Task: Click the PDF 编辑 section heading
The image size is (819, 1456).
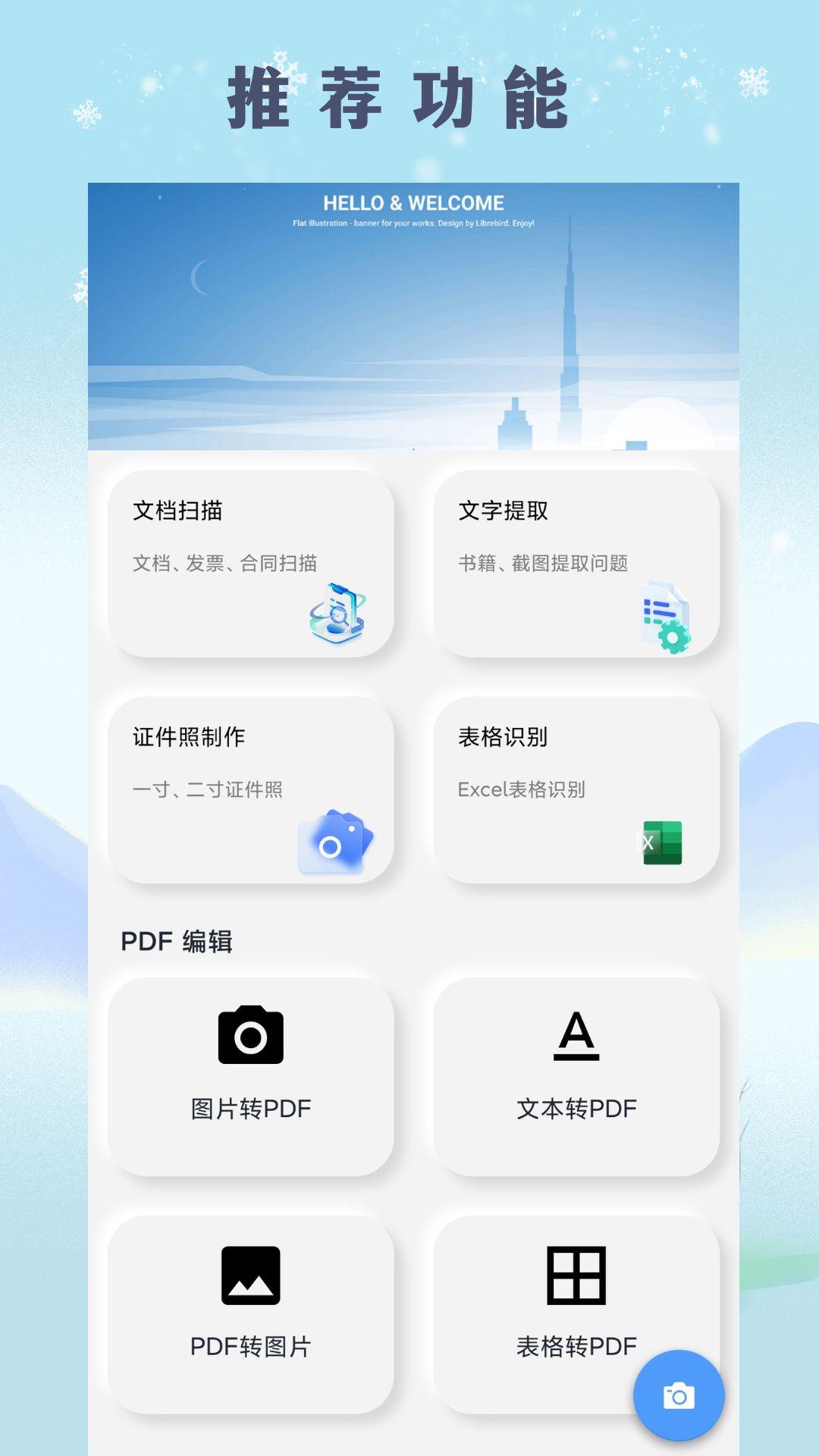Action: [179, 940]
